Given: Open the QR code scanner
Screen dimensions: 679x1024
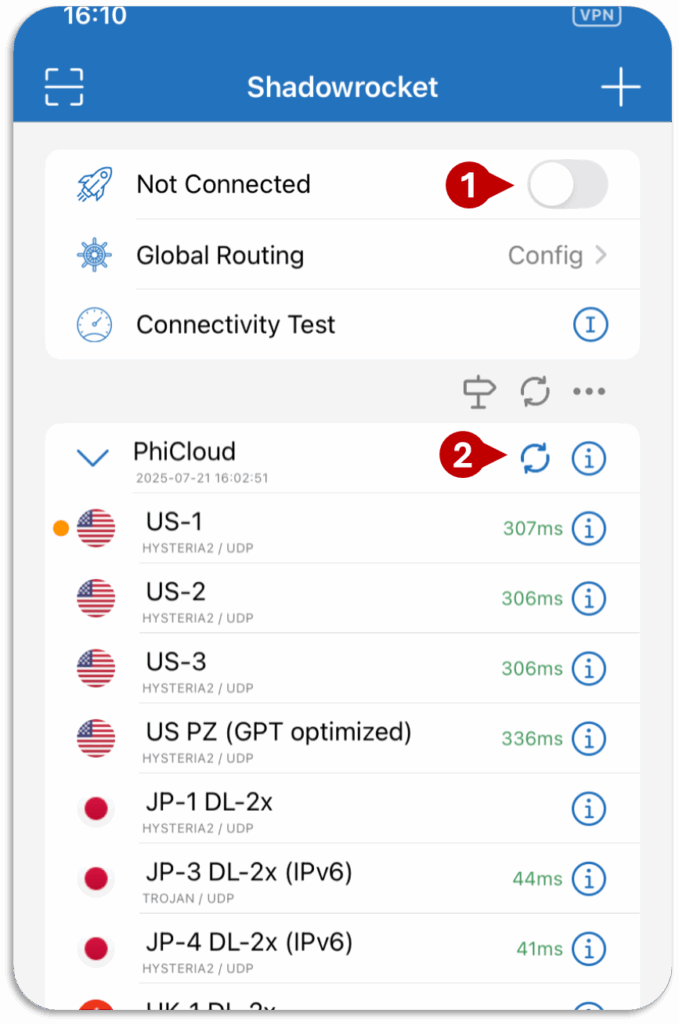Looking at the screenshot, I should tap(64, 87).
